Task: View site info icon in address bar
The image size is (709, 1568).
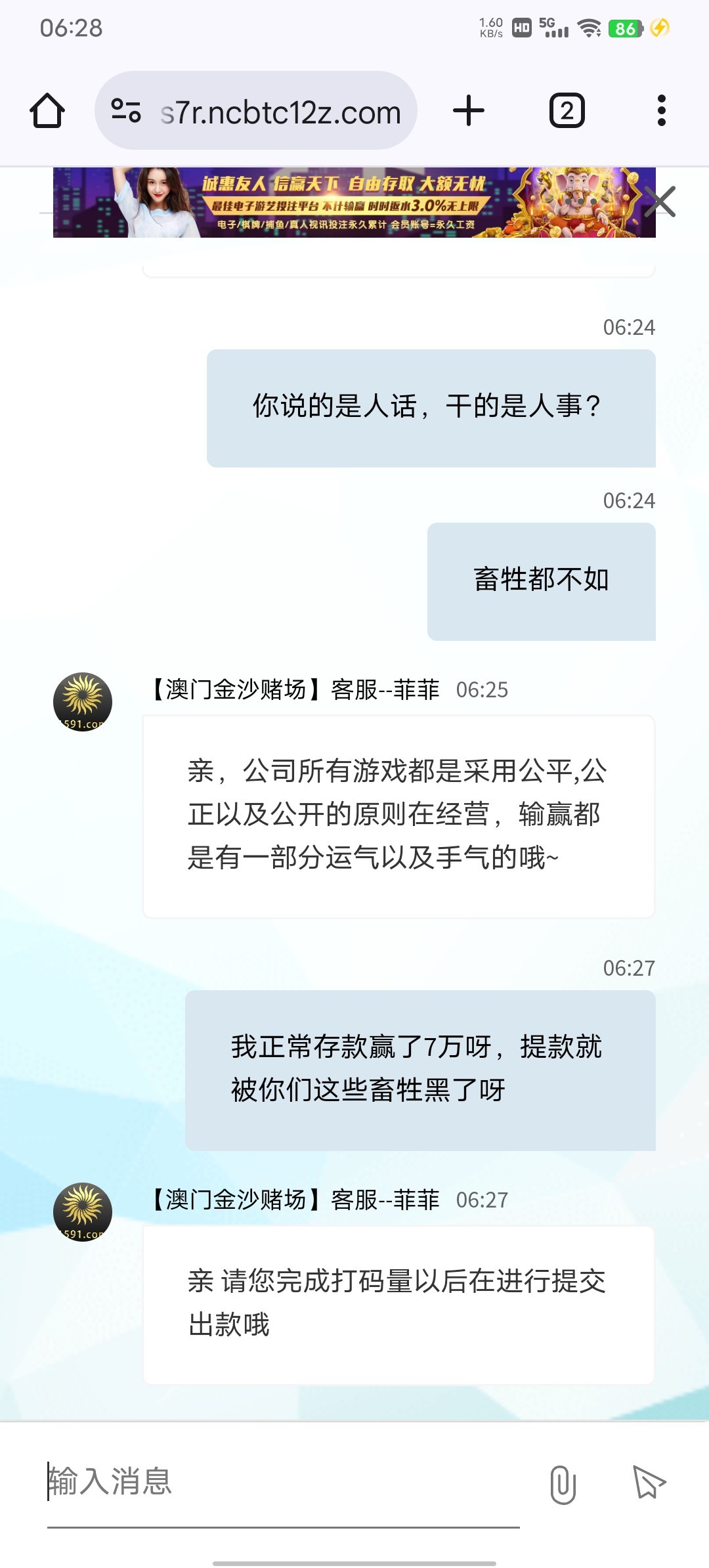Action: pyautogui.click(x=126, y=111)
